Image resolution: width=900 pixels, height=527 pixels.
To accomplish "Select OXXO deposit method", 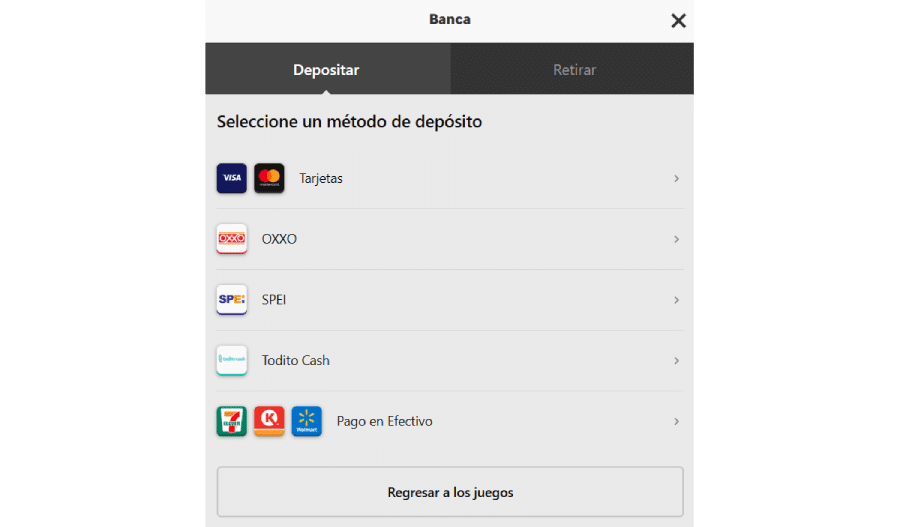I will click(x=449, y=239).
